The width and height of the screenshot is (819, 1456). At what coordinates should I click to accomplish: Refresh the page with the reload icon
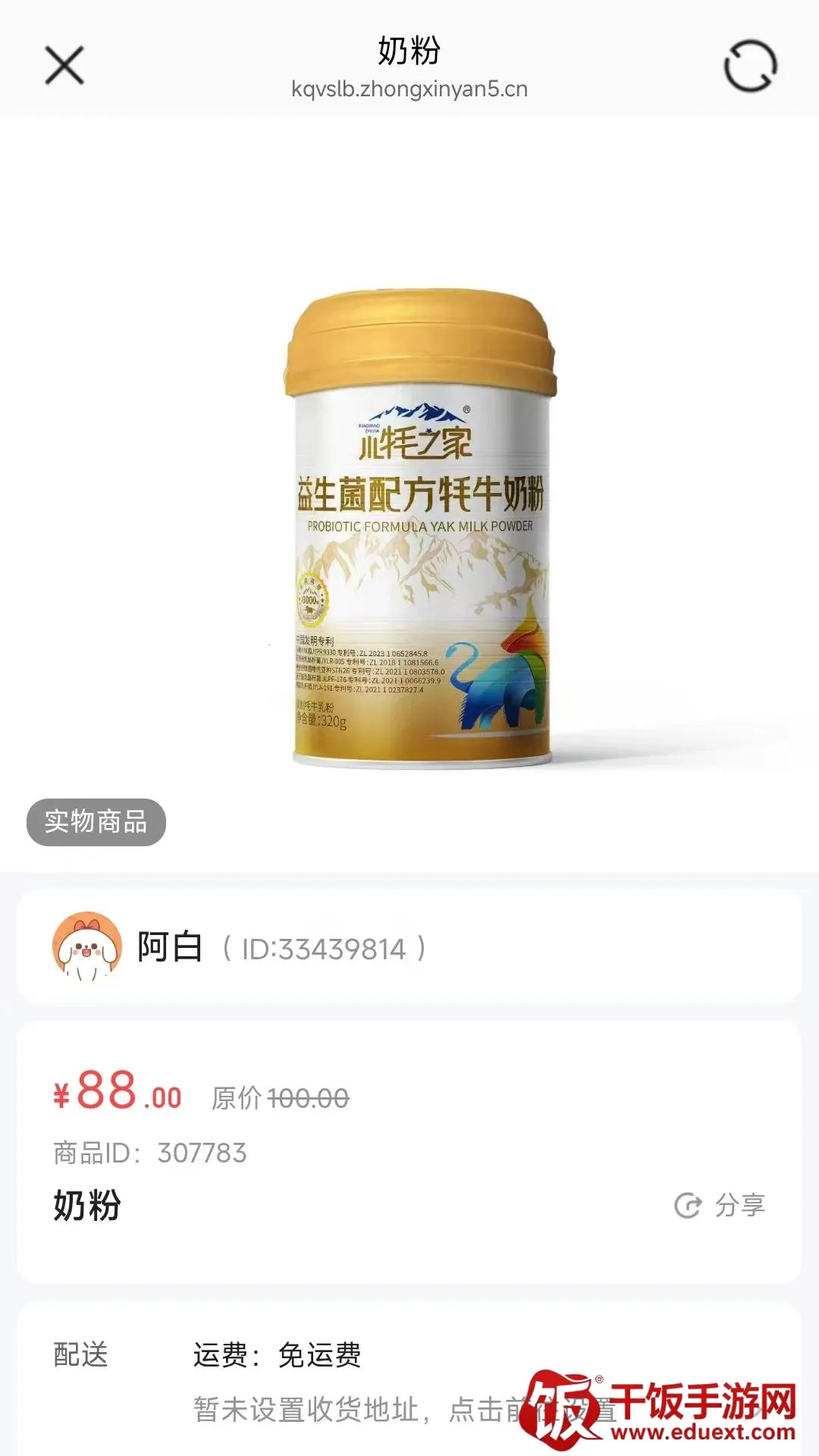point(750,66)
